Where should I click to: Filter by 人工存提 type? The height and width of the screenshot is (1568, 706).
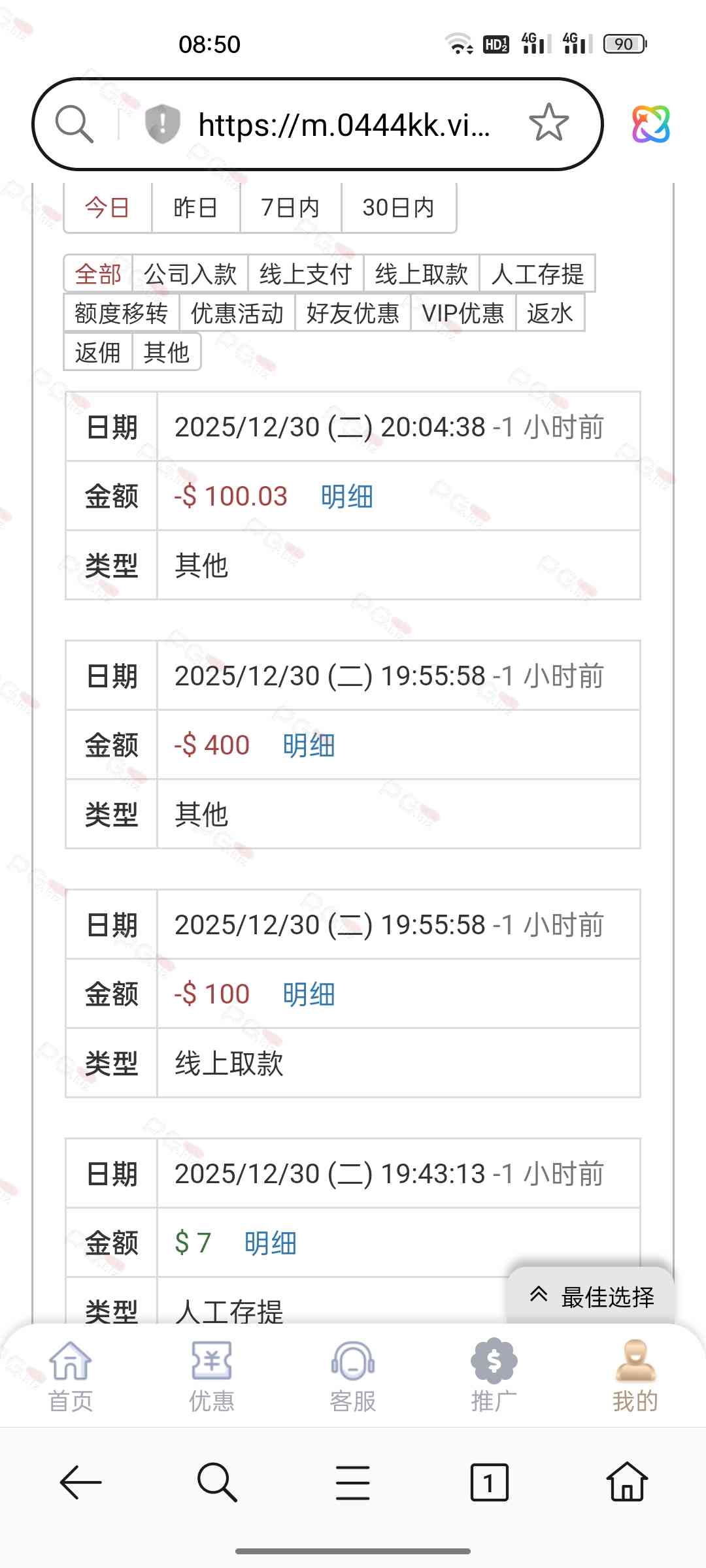pyautogui.click(x=537, y=274)
